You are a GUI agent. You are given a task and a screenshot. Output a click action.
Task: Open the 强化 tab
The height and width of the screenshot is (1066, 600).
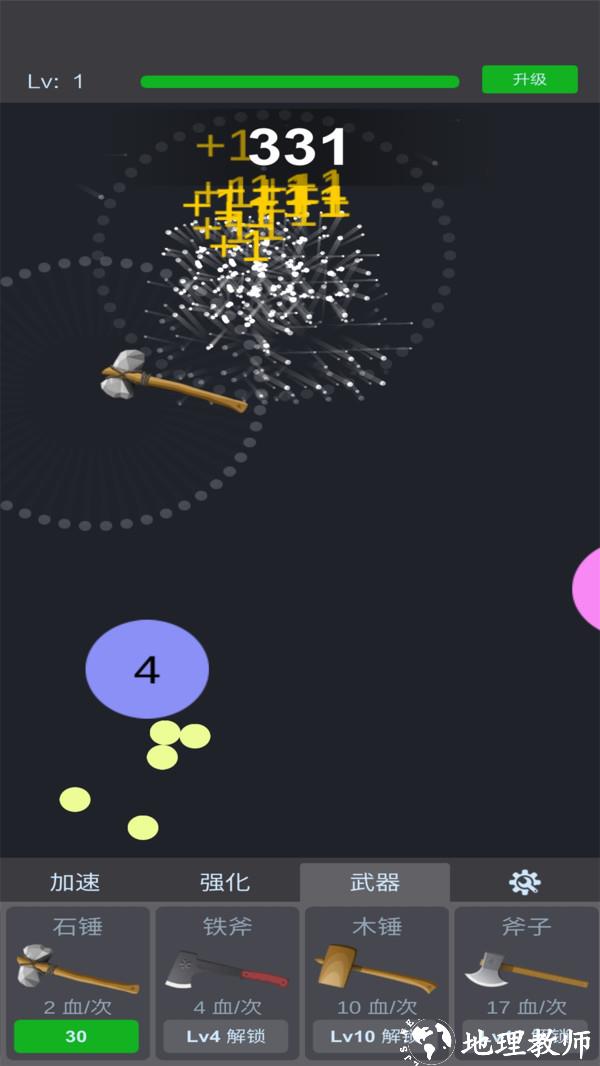225,882
